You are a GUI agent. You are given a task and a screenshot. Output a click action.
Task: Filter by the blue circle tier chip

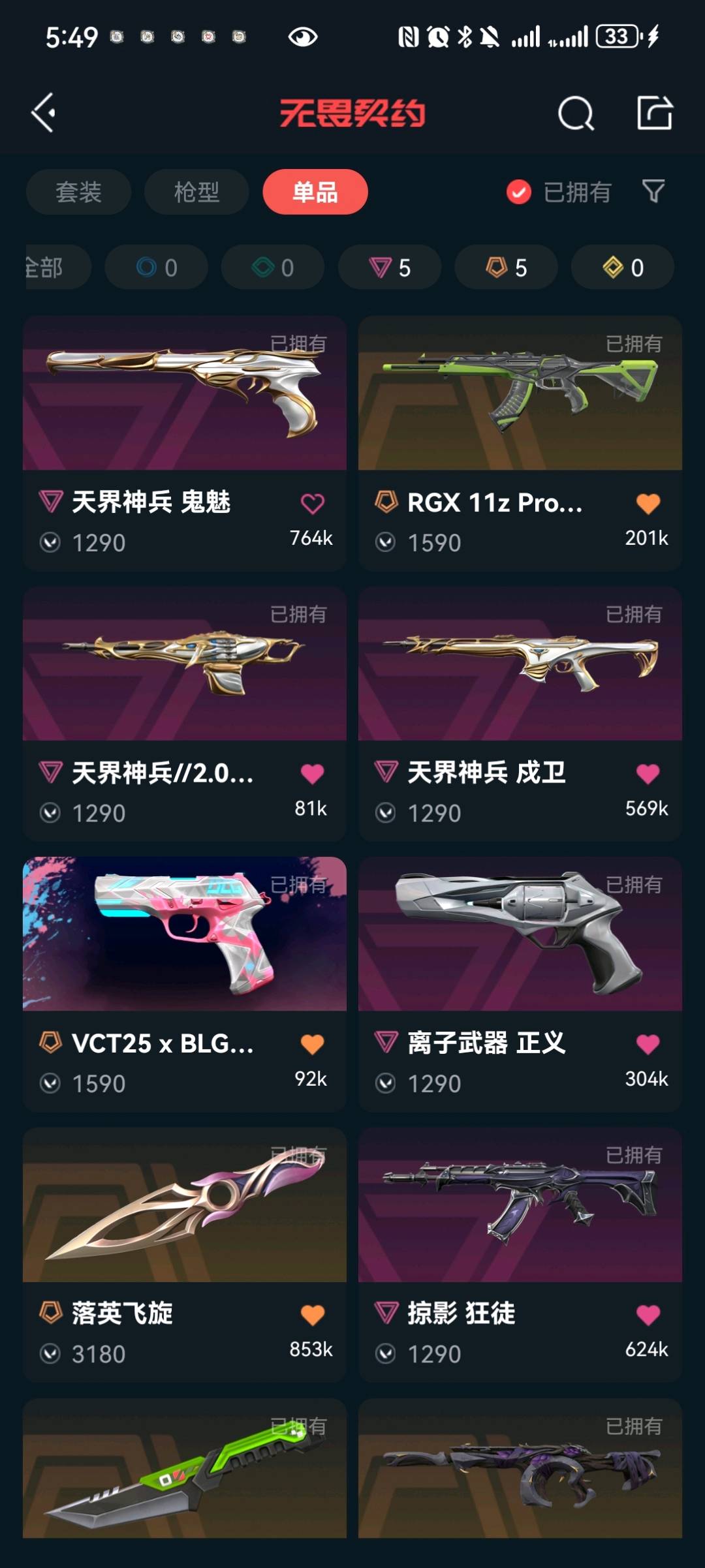coord(157,268)
